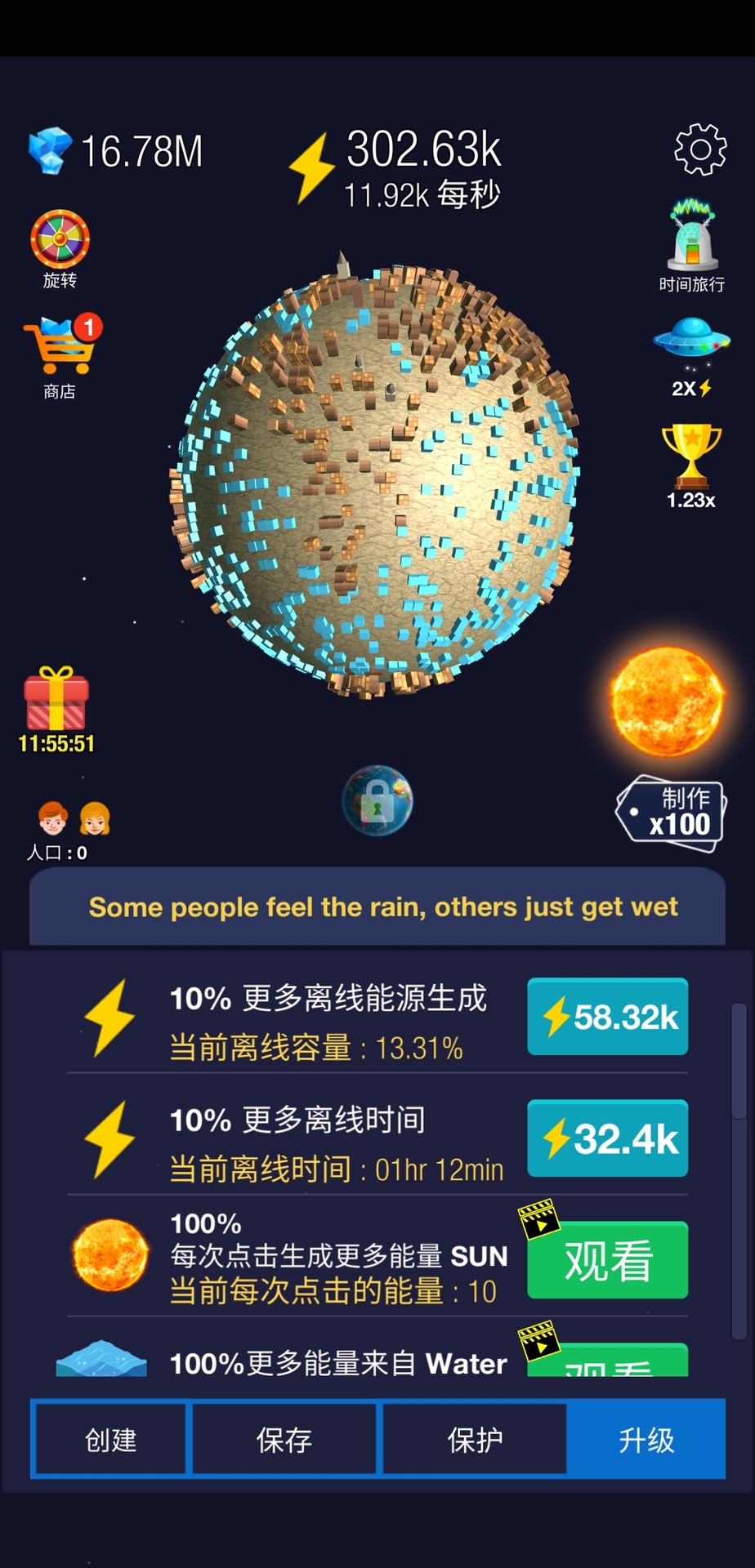
Task: Open the 旋转 spin wheel
Action: pyautogui.click(x=60, y=240)
